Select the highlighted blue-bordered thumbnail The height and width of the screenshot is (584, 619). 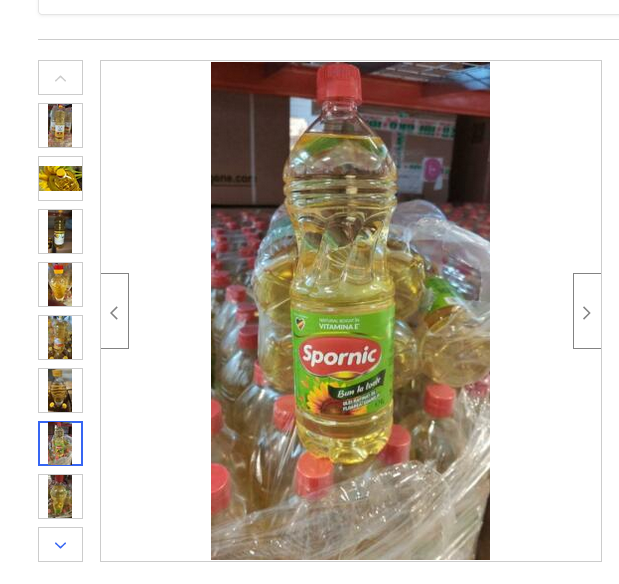coord(60,444)
